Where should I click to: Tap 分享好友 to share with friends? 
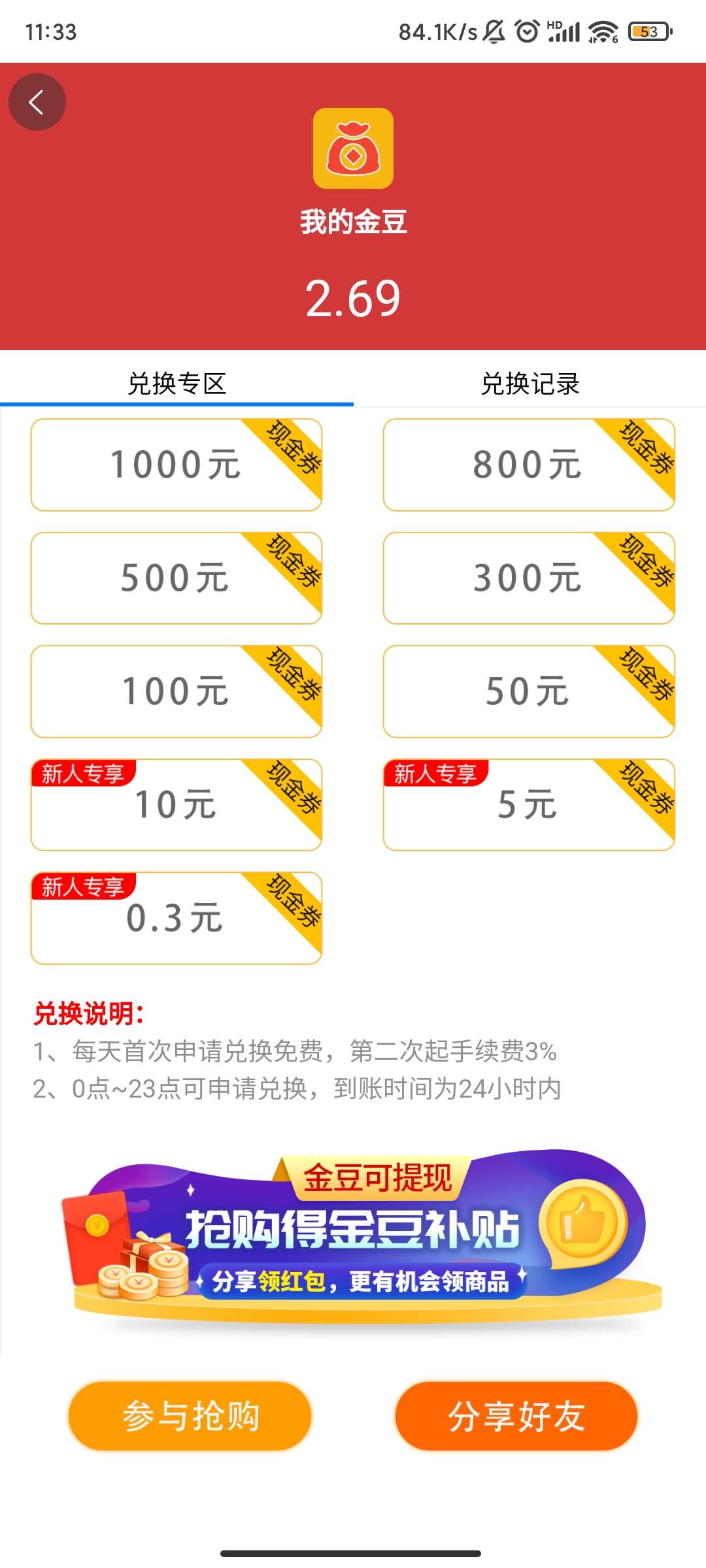tap(516, 1416)
